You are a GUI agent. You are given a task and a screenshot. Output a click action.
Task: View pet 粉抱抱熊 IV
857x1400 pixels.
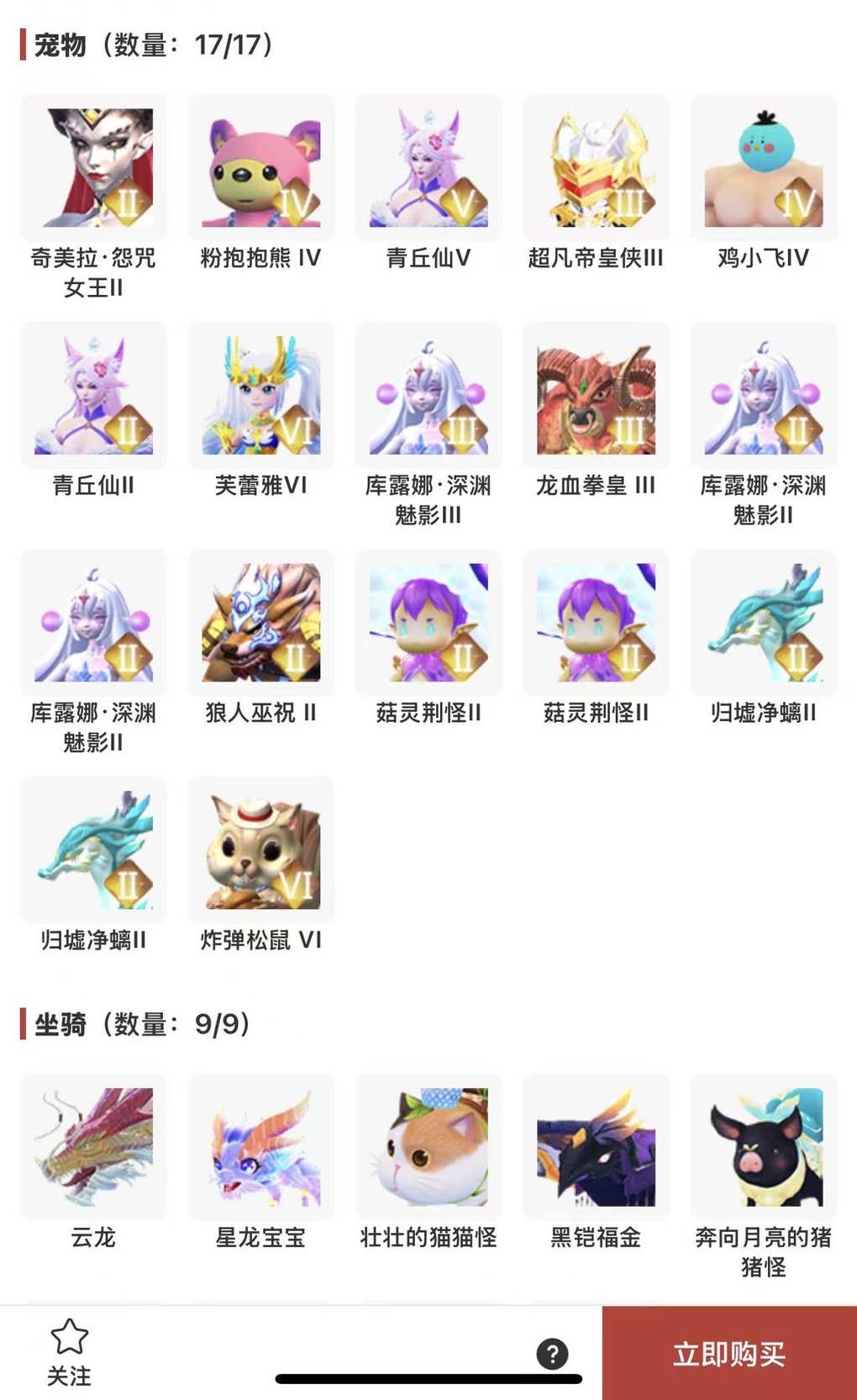(x=261, y=168)
